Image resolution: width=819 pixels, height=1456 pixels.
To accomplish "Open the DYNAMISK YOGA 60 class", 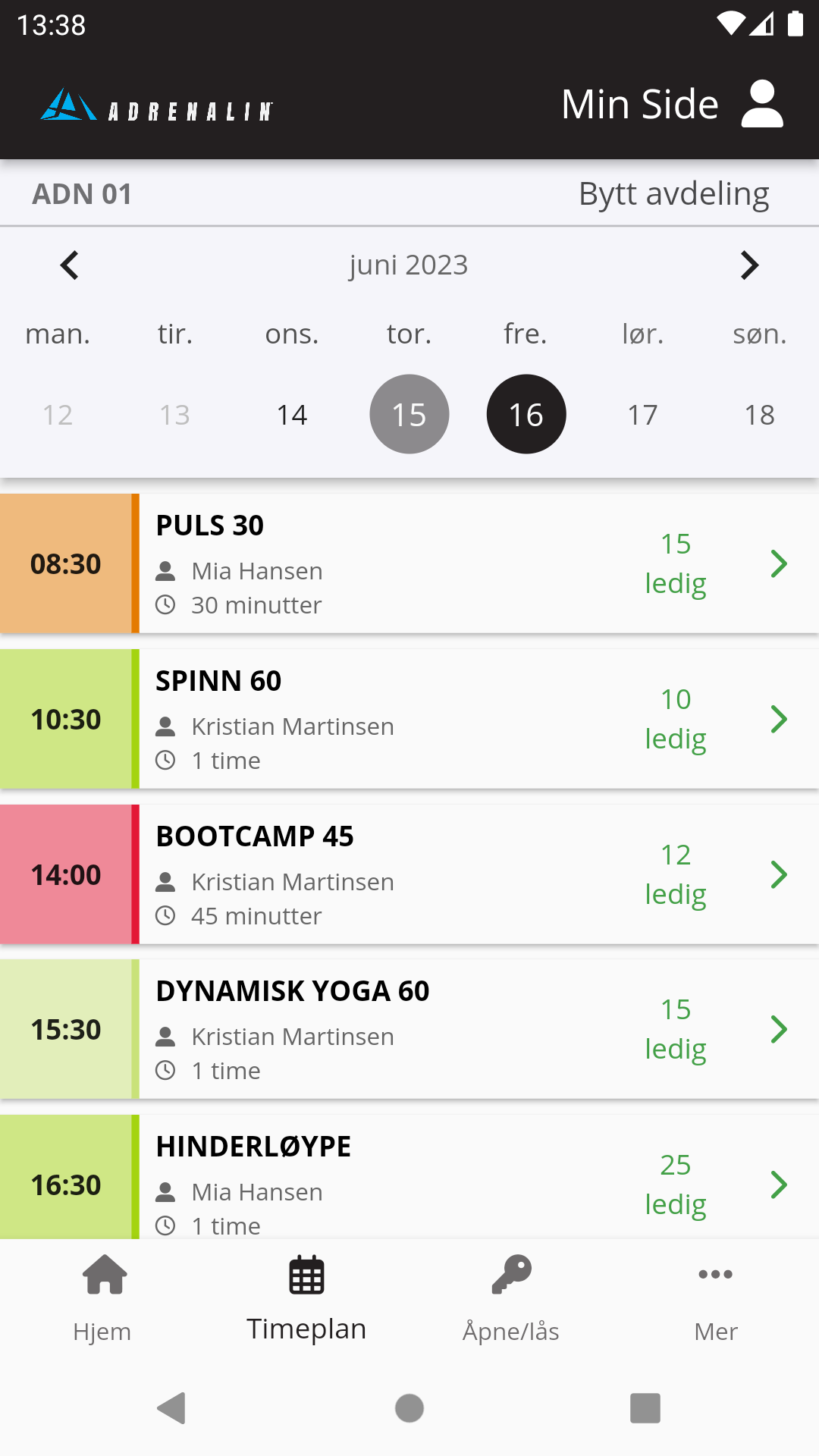I will [409, 1029].
